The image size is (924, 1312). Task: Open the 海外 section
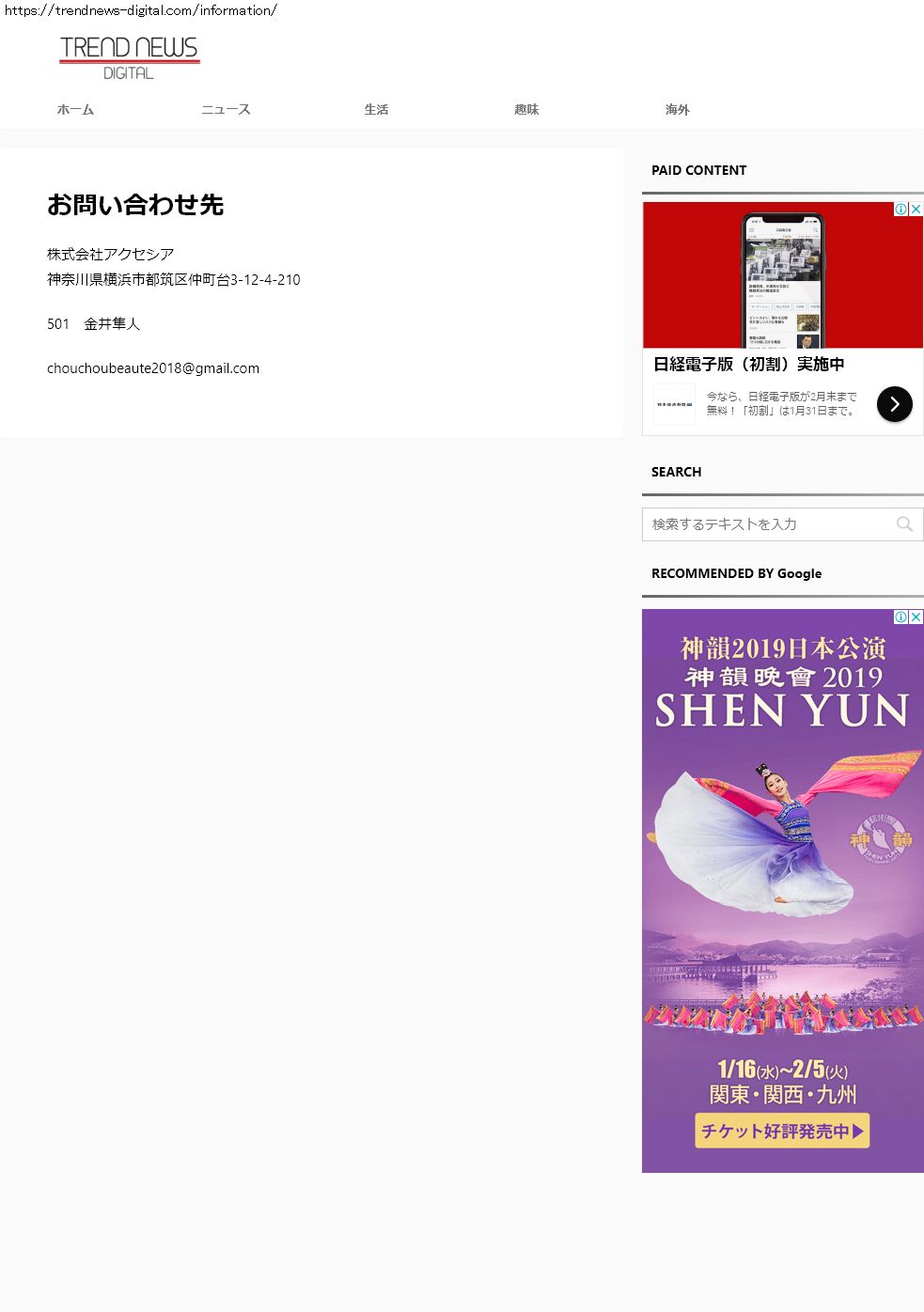click(x=677, y=110)
